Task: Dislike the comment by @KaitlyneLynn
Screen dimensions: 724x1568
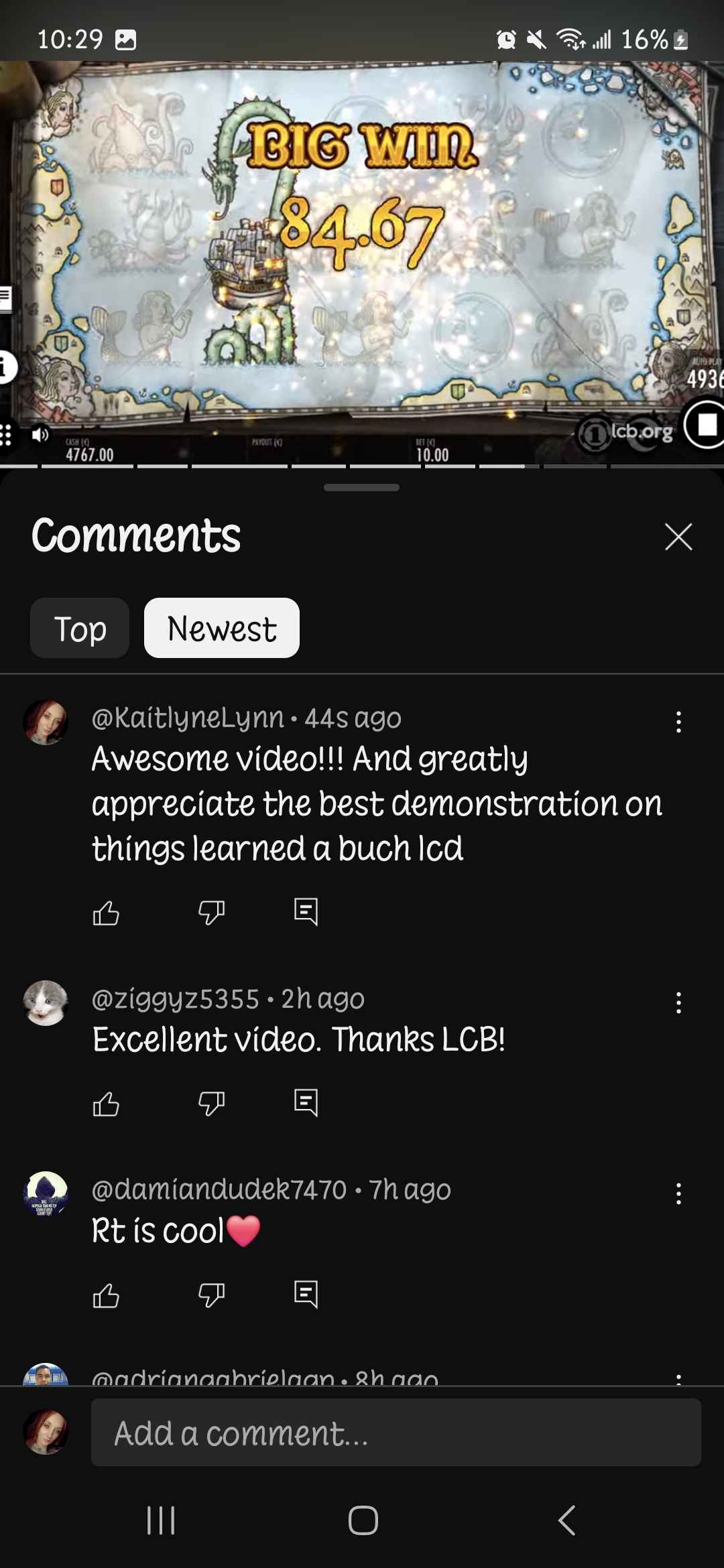Action: pyautogui.click(x=211, y=913)
